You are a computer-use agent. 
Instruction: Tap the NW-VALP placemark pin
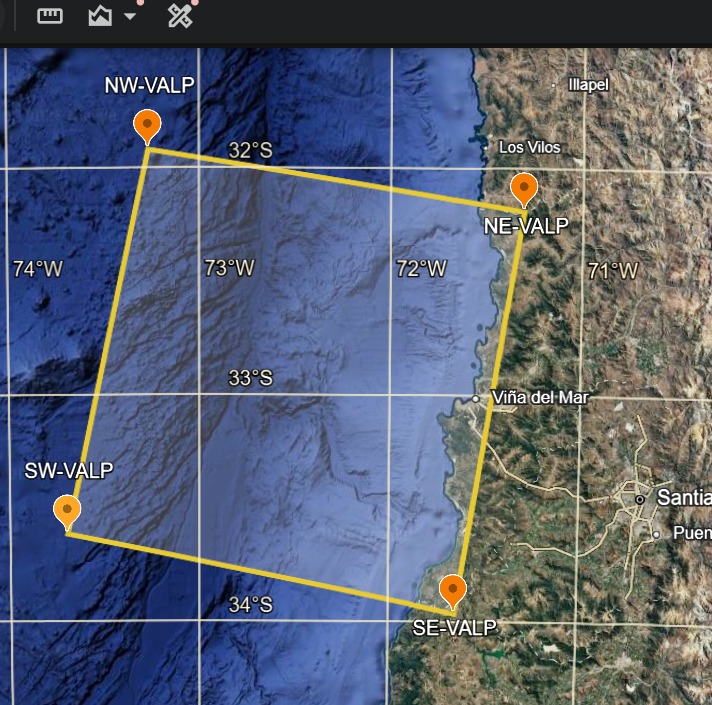click(147, 127)
